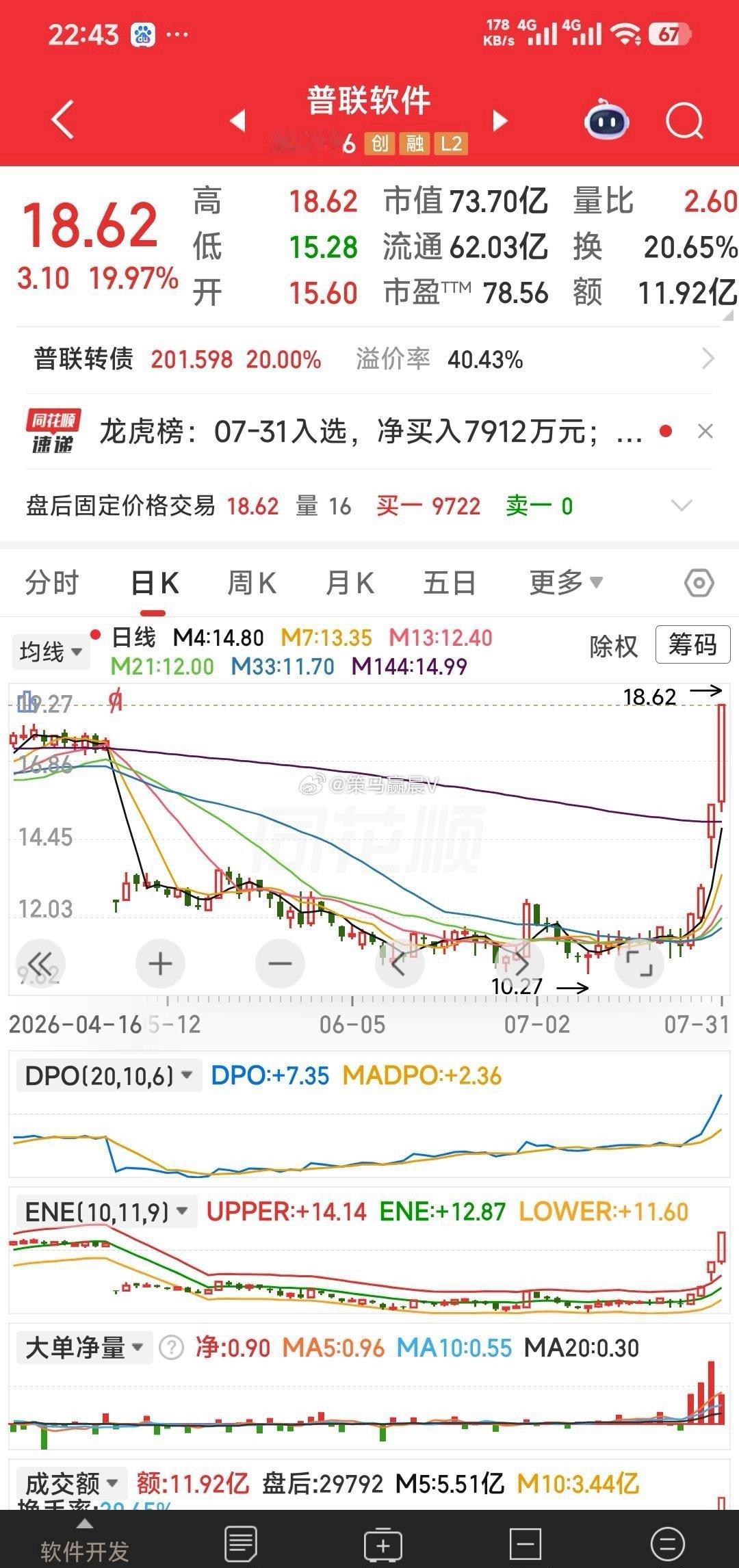Open the 更多 chart period dropdown

566,584
